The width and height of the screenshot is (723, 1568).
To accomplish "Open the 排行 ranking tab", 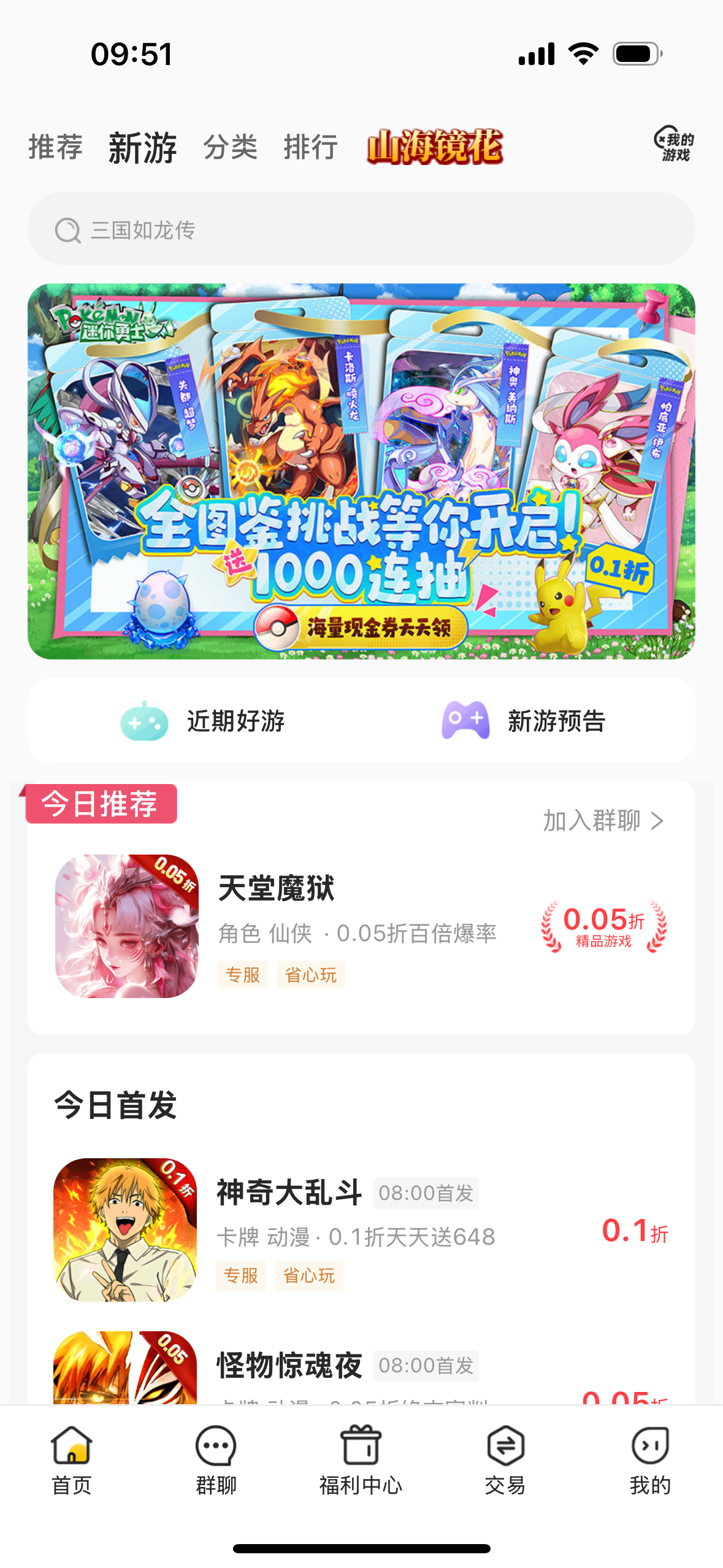I will 310,147.
